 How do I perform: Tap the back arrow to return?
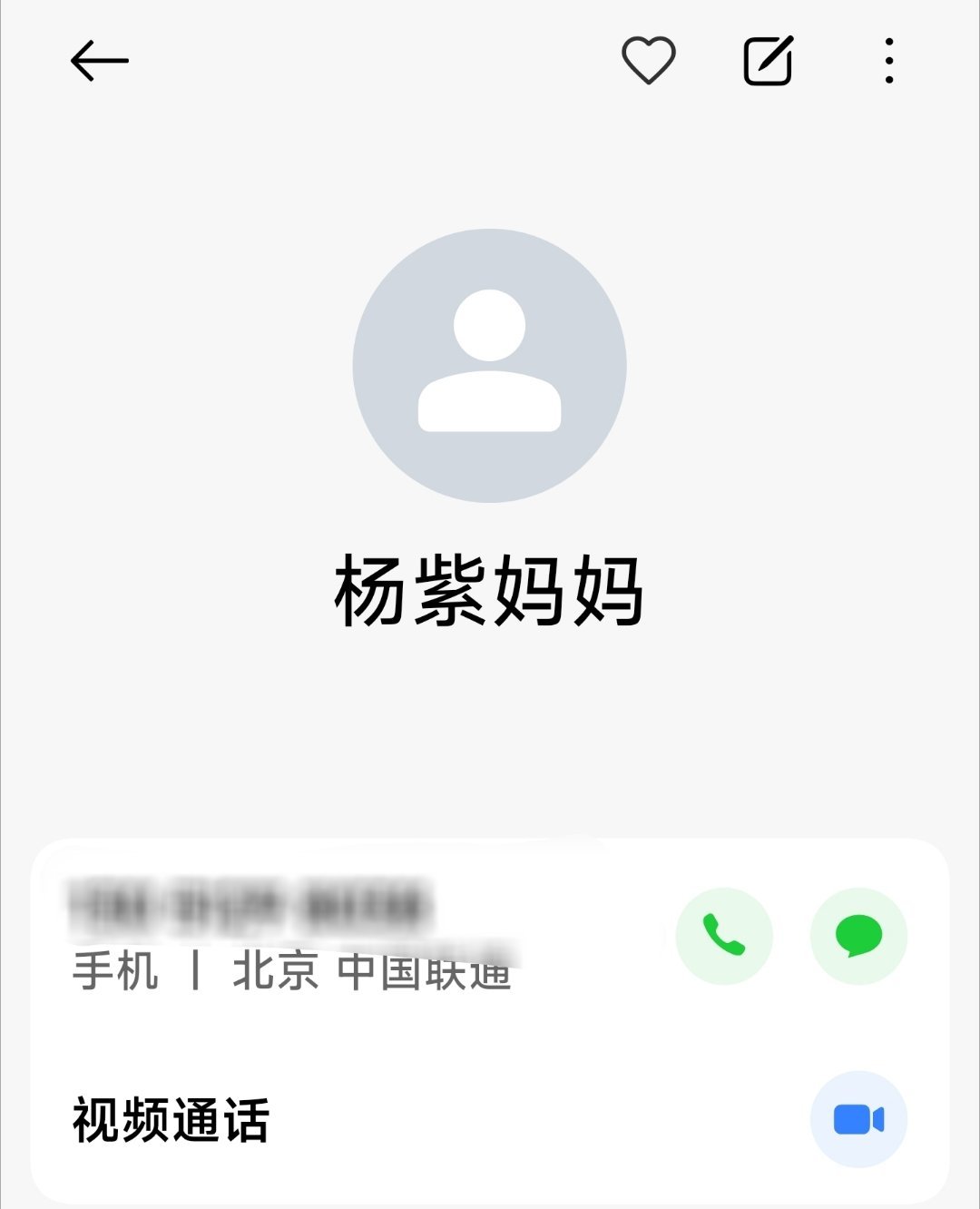[99, 60]
